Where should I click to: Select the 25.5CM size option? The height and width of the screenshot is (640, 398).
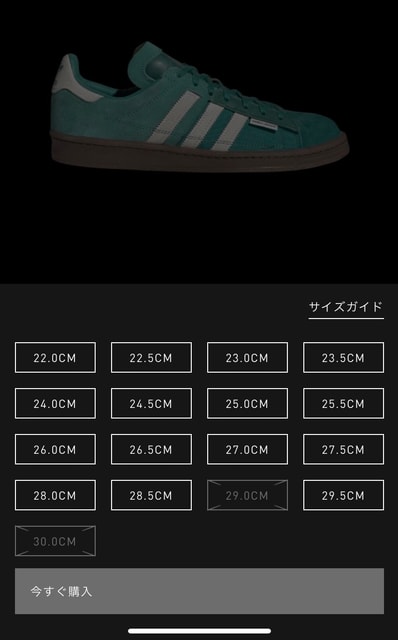pyautogui.click(x=343, y=403)
